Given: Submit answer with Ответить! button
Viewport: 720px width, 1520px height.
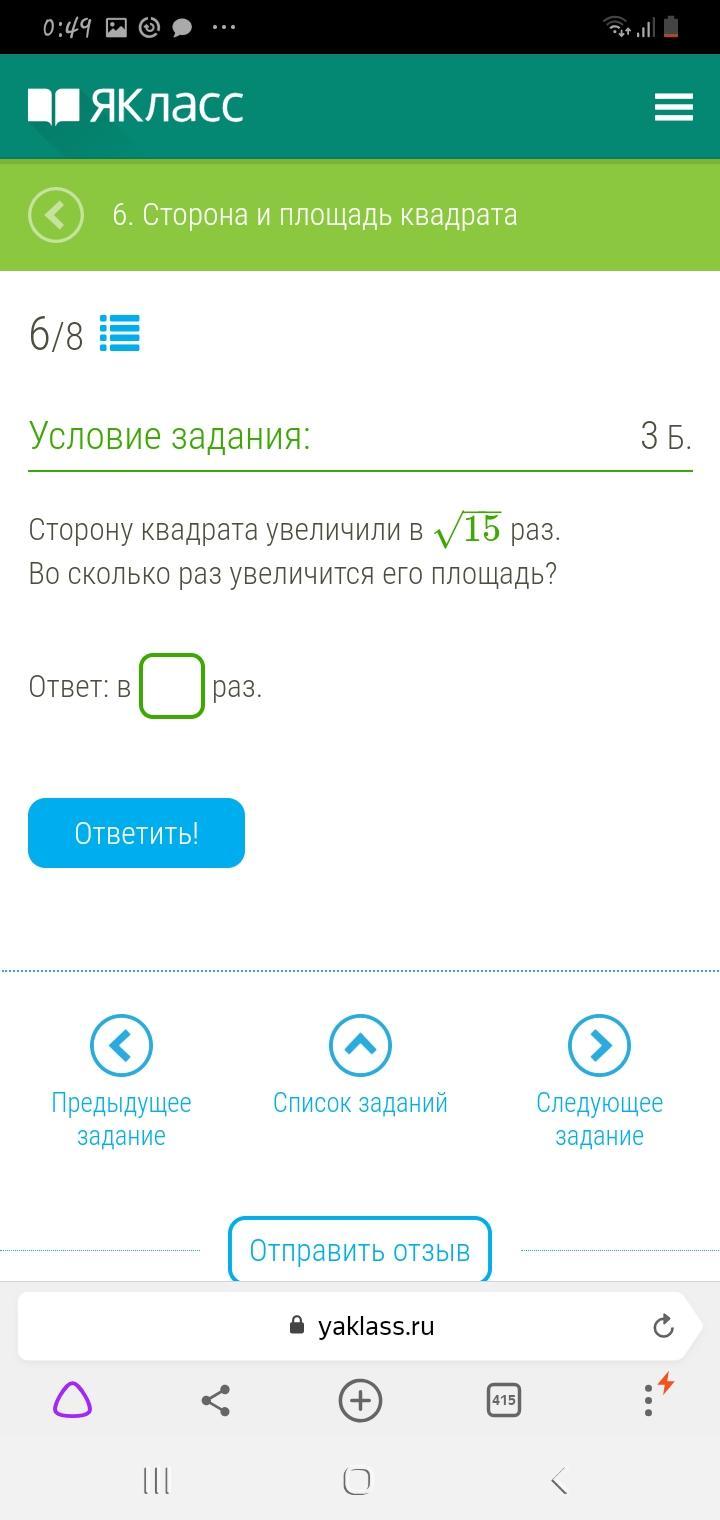Looking at the screenshot, I should pyautogui.click(x=136, y=833).
